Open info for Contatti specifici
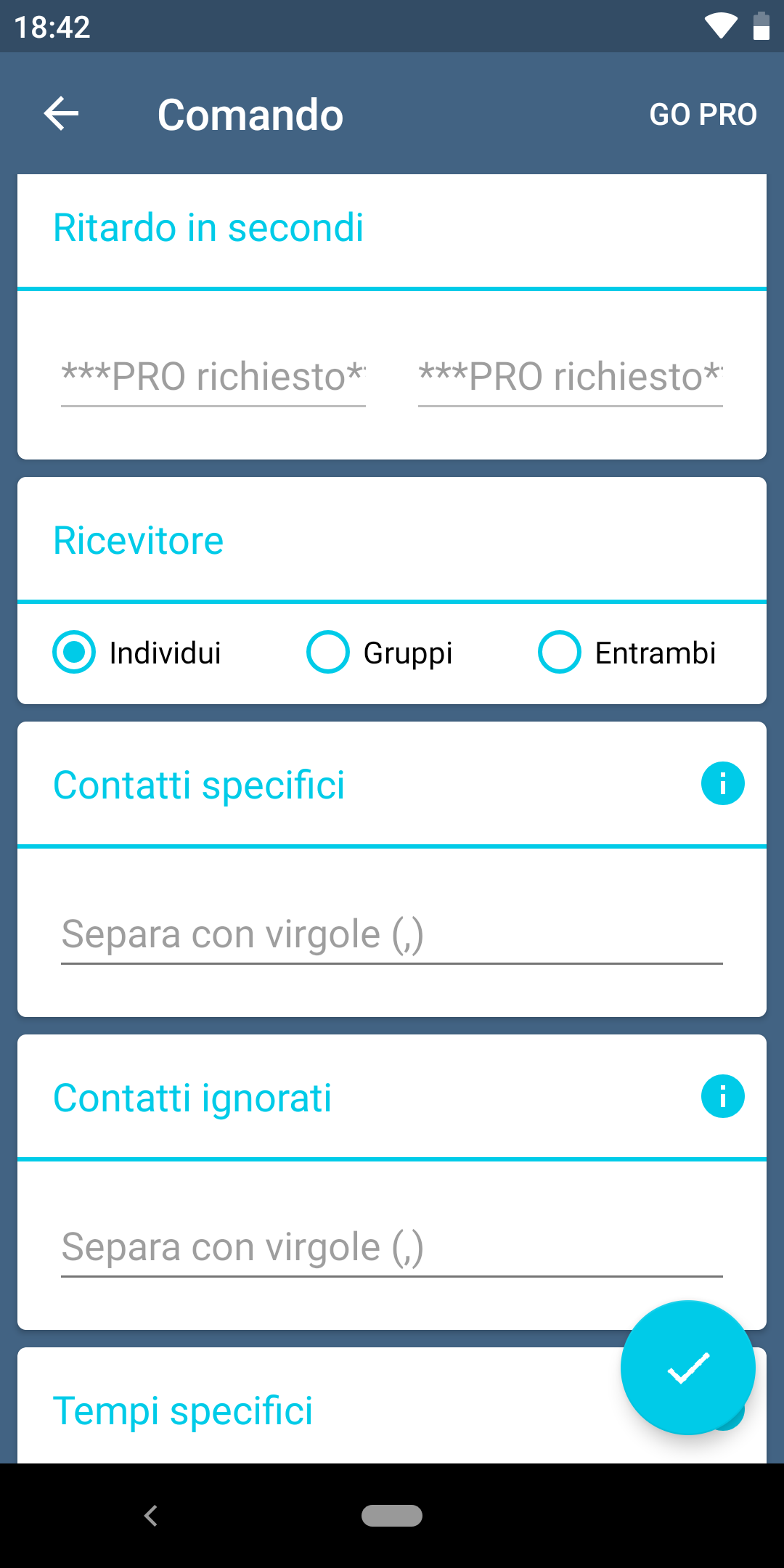Screen dimensions: 784x1568 [x=722, y=784]
